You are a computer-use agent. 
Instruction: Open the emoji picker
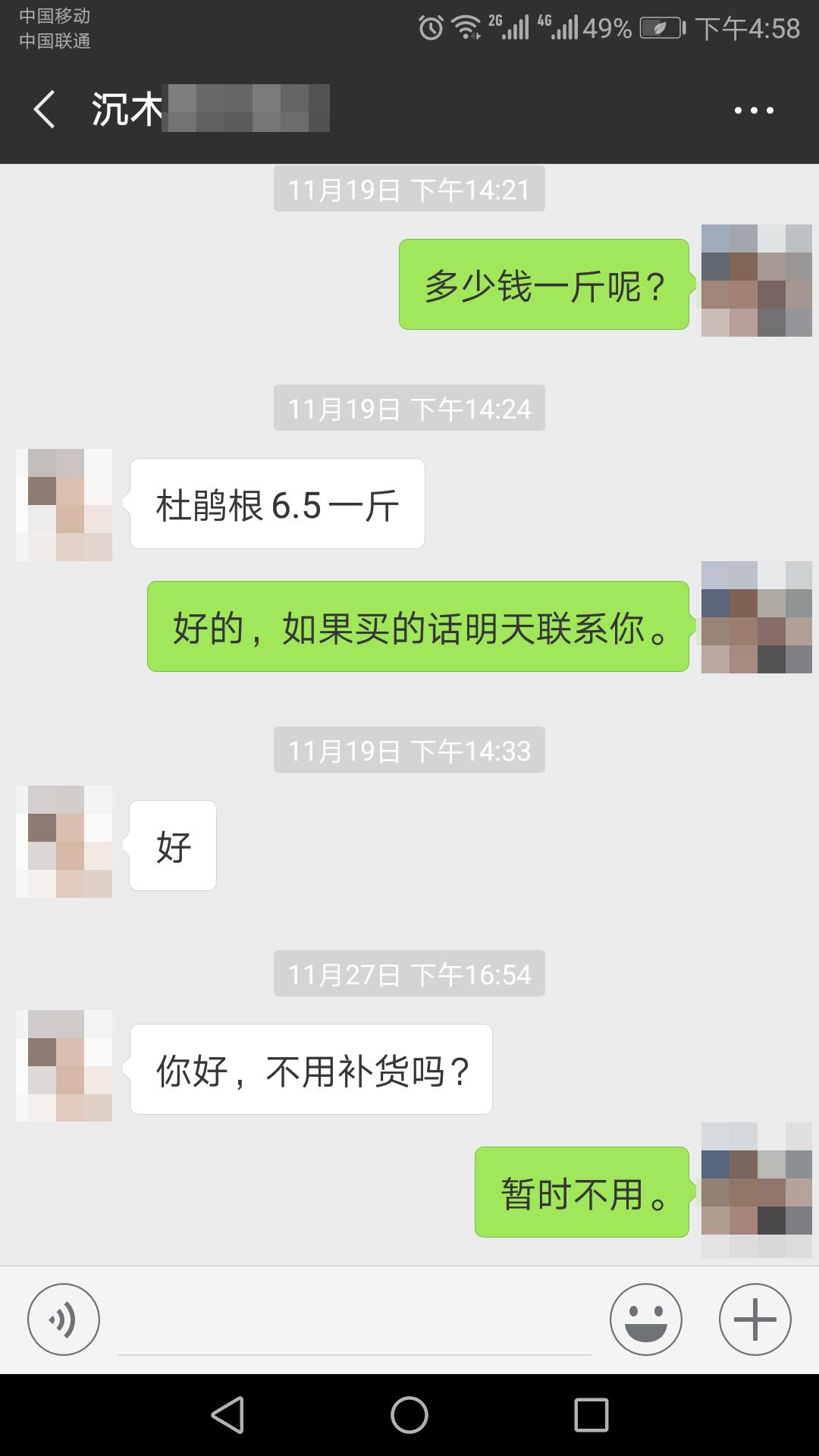(x=645, y=1319)
